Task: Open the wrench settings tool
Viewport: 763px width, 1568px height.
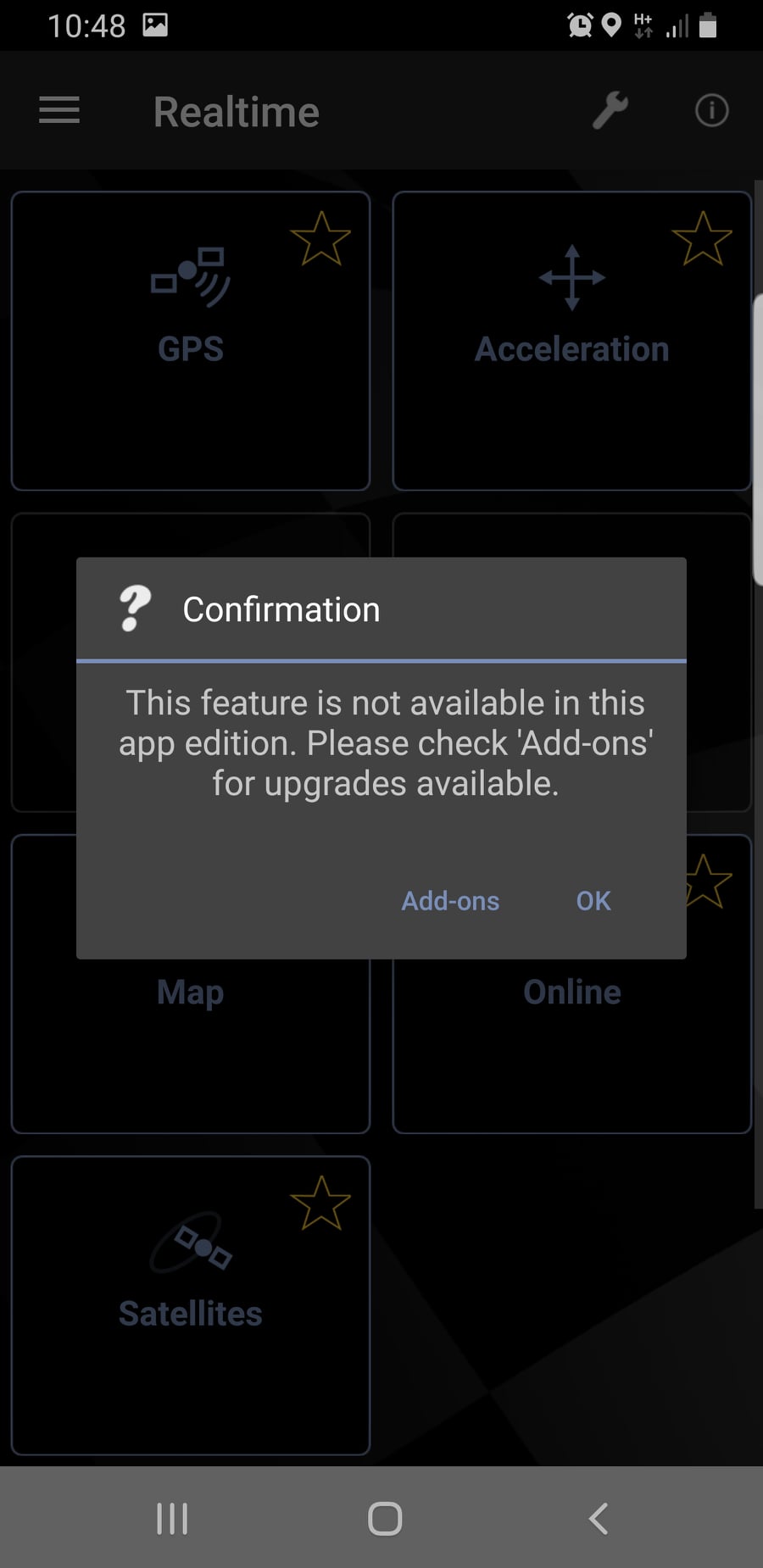Action: pos(610,111)
